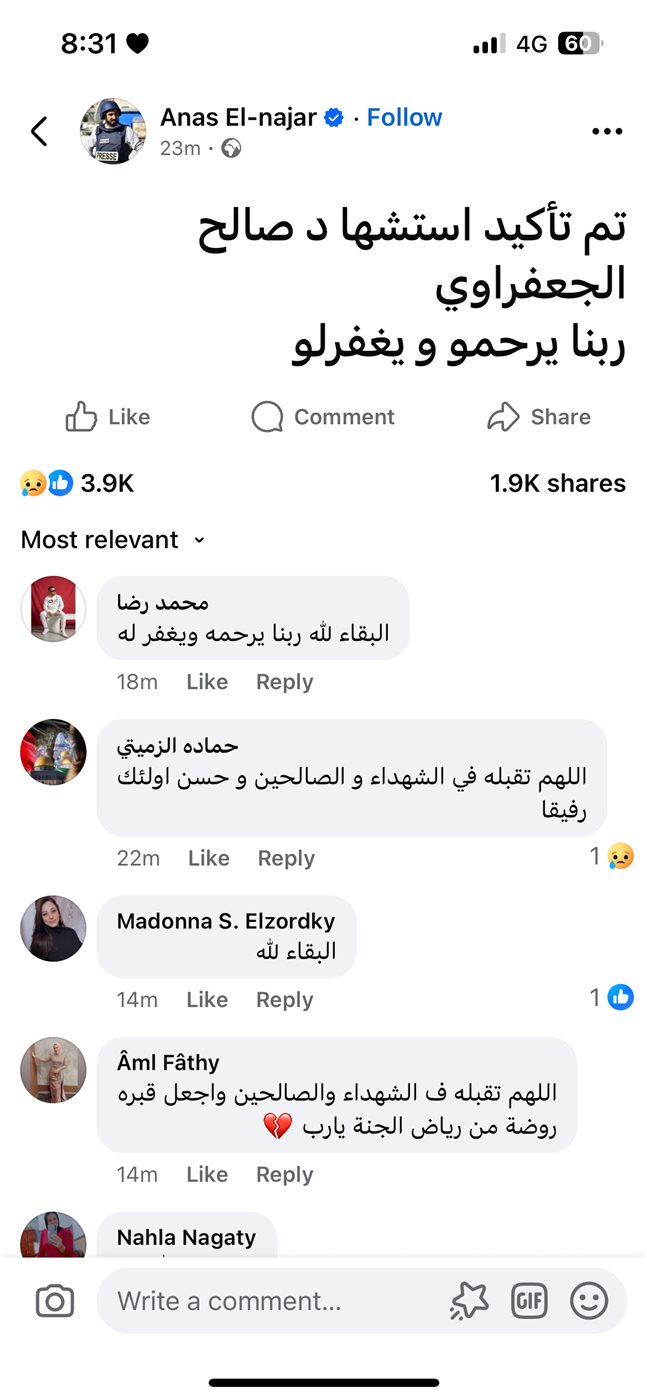Go back using the back arrow
Viewport: 647px width, 1400px height.
(40, 131)
